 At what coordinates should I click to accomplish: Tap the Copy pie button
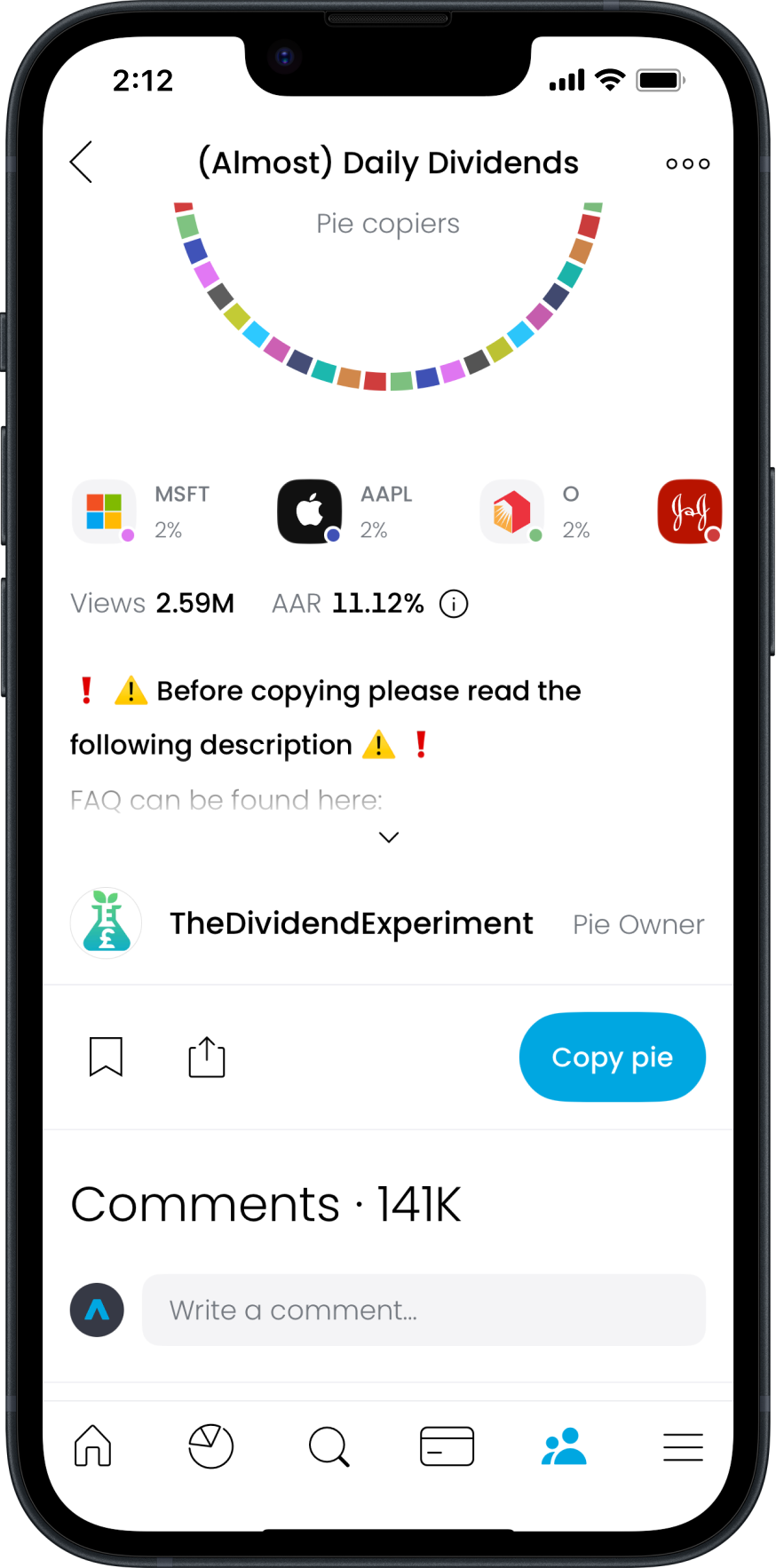[612, 1057]
